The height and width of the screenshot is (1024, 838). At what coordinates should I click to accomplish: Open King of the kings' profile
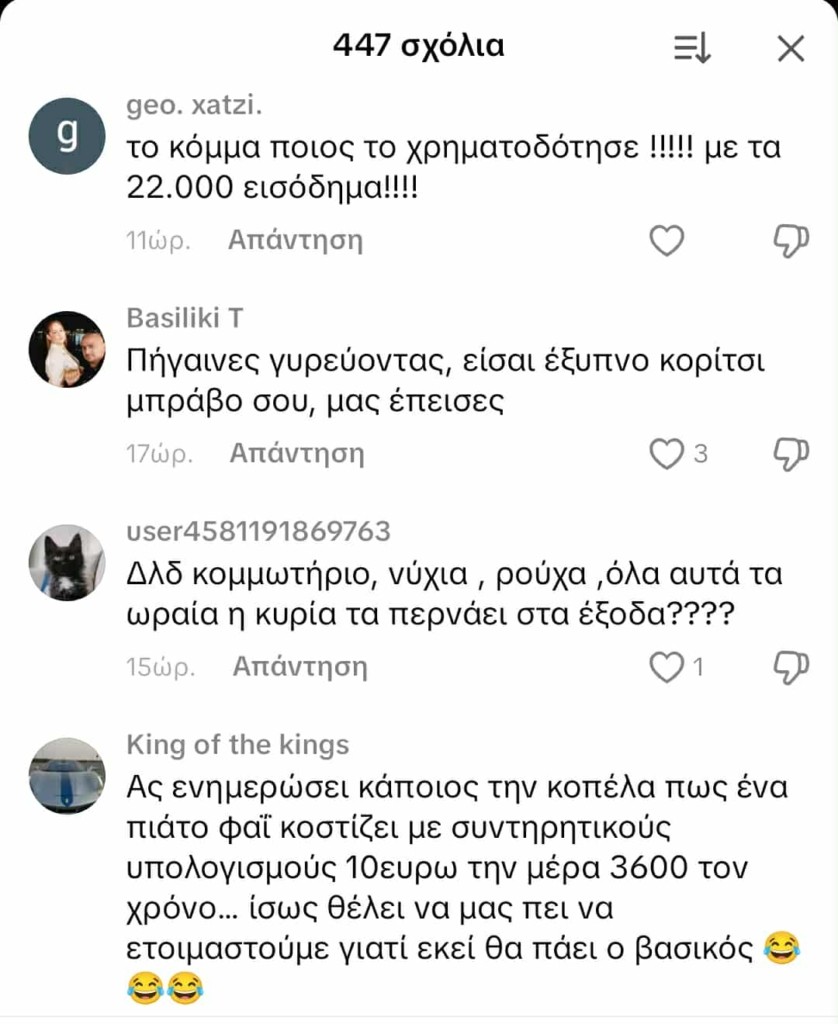click(x=67, y=776)
